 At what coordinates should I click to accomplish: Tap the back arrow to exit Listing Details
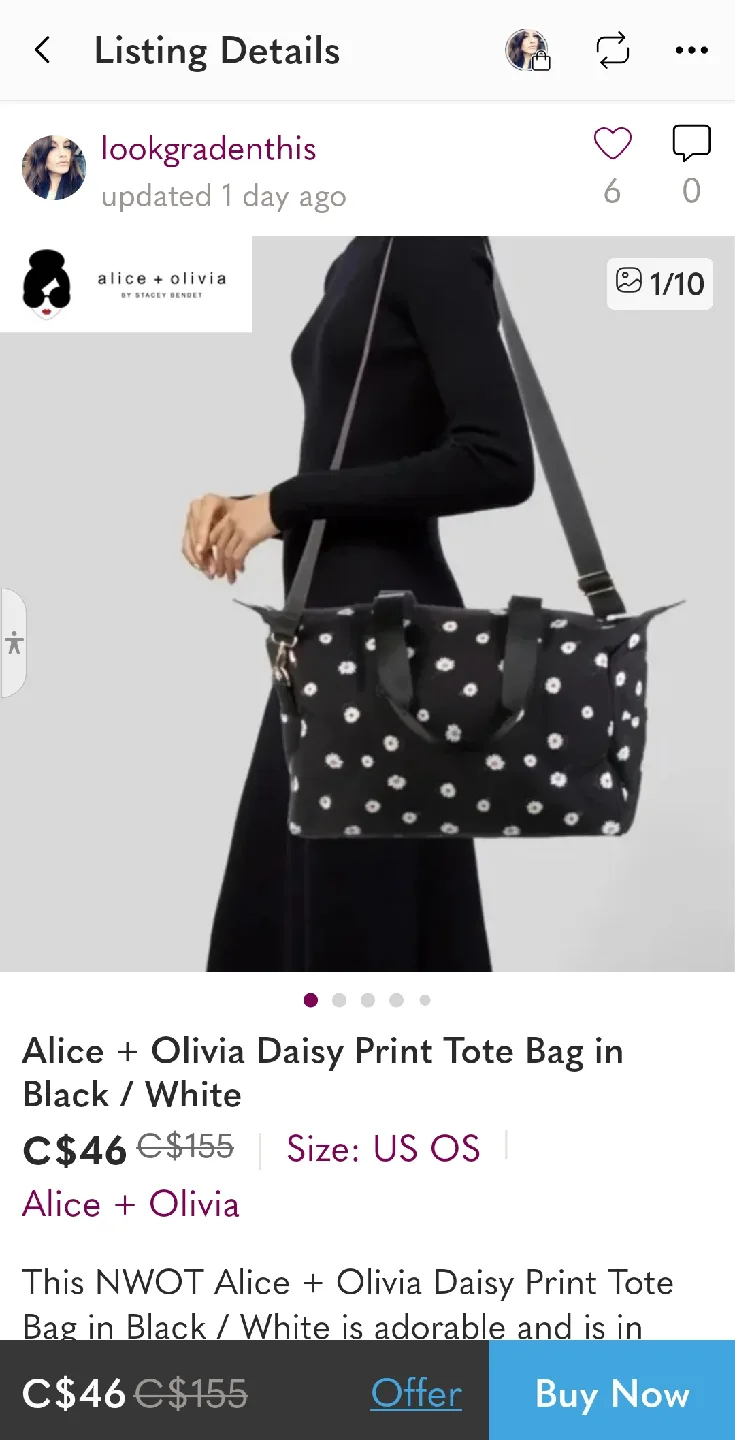tap(42, 50)
